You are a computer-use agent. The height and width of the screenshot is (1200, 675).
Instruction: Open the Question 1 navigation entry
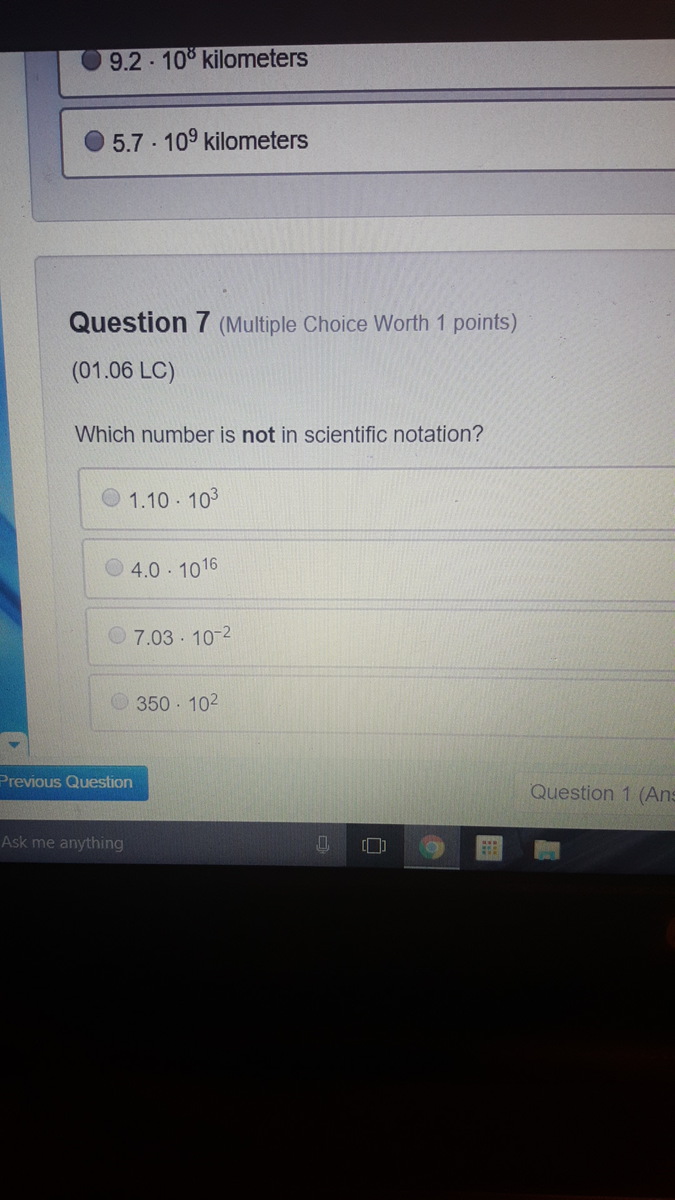pyautogui.click(x=600, y=793)
